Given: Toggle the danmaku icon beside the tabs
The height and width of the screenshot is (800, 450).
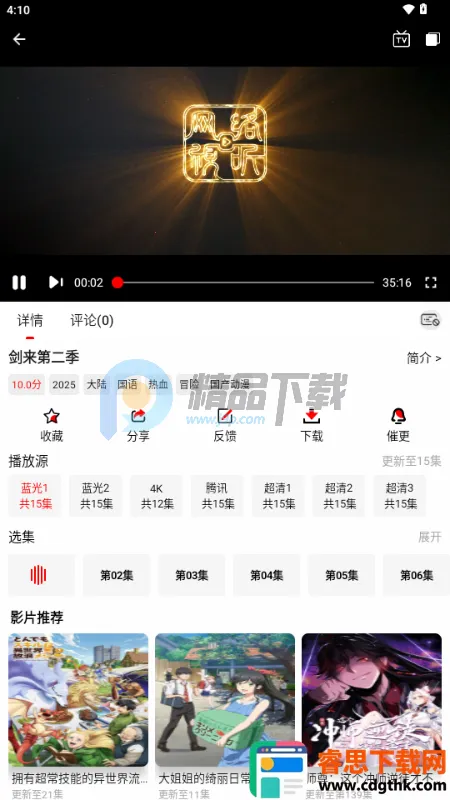Looking at the screenshot, I should pyautogui.click(x=430, y=320).
